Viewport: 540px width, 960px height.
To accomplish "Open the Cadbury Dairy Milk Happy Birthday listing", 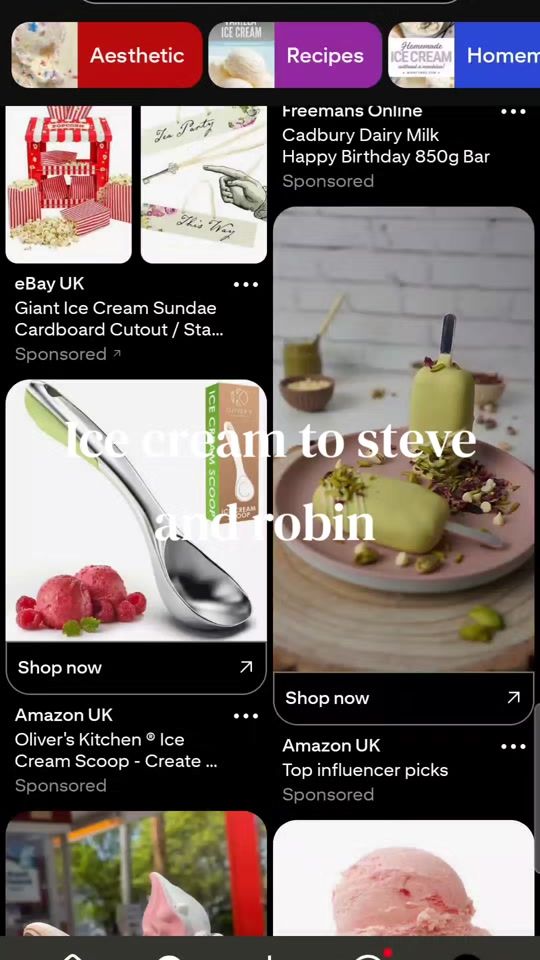I will click(386, 146).
